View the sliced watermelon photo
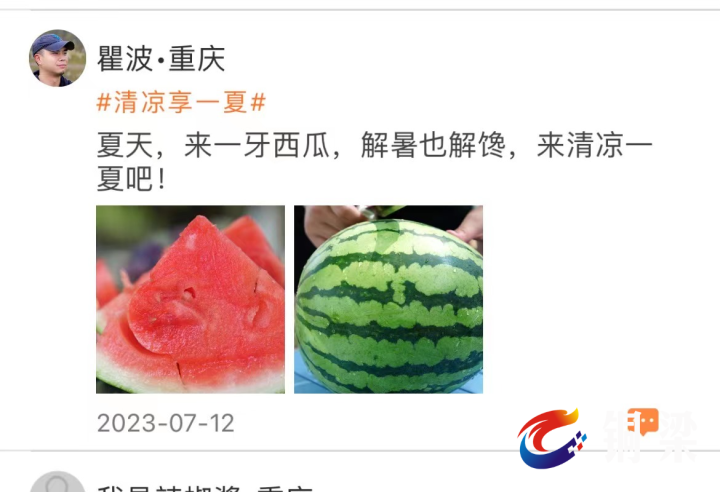This screenshot has width=720, height=492. [x=190, y=299]
